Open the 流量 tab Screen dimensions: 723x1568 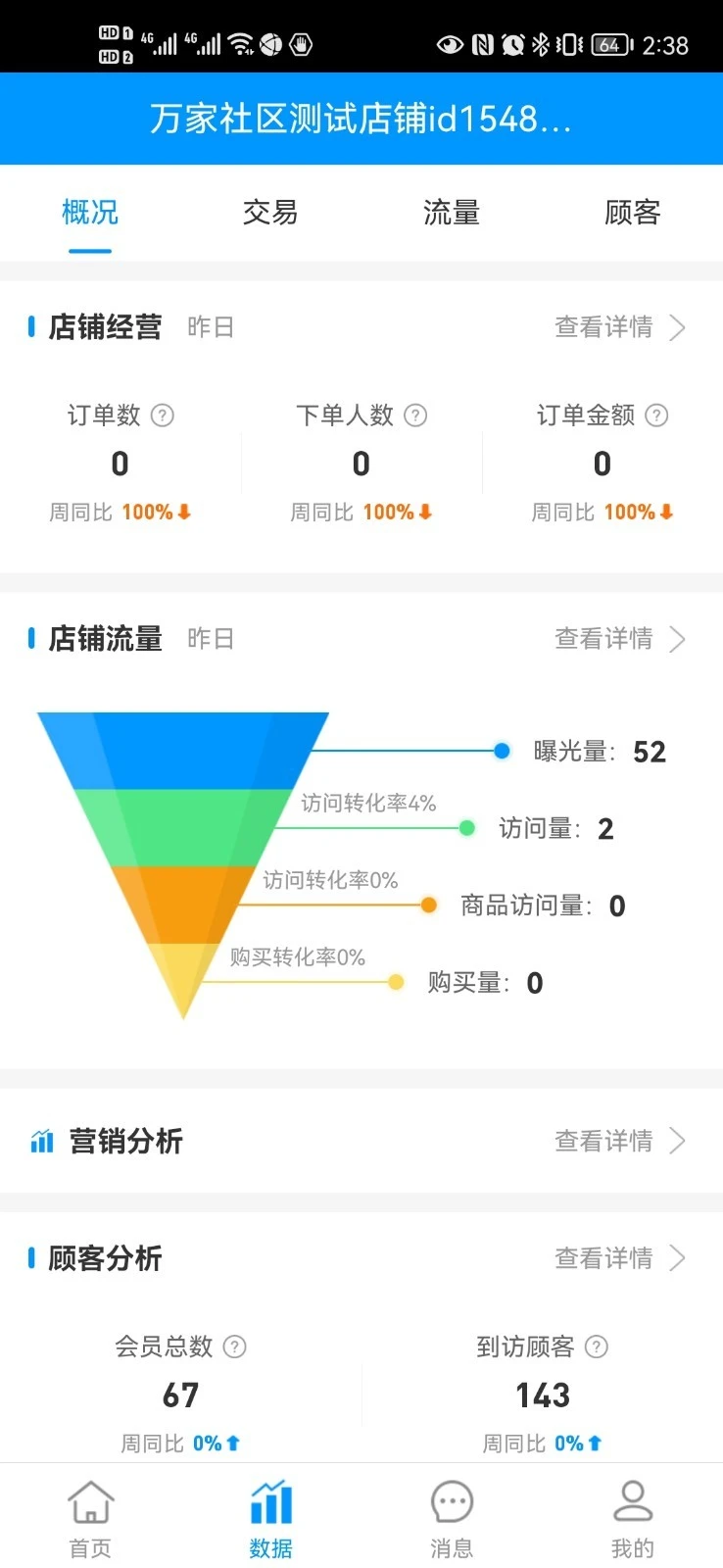[451, 213]
